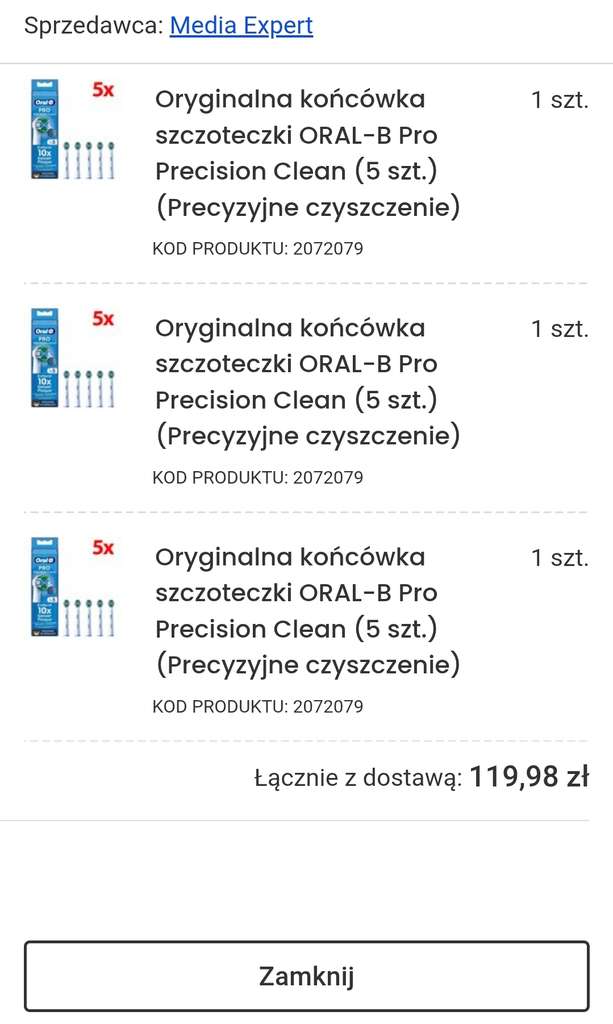This screenshot has height=1024, width=613.
Task: Open the Media Expert seller link
Action: (x=241, y=25)
